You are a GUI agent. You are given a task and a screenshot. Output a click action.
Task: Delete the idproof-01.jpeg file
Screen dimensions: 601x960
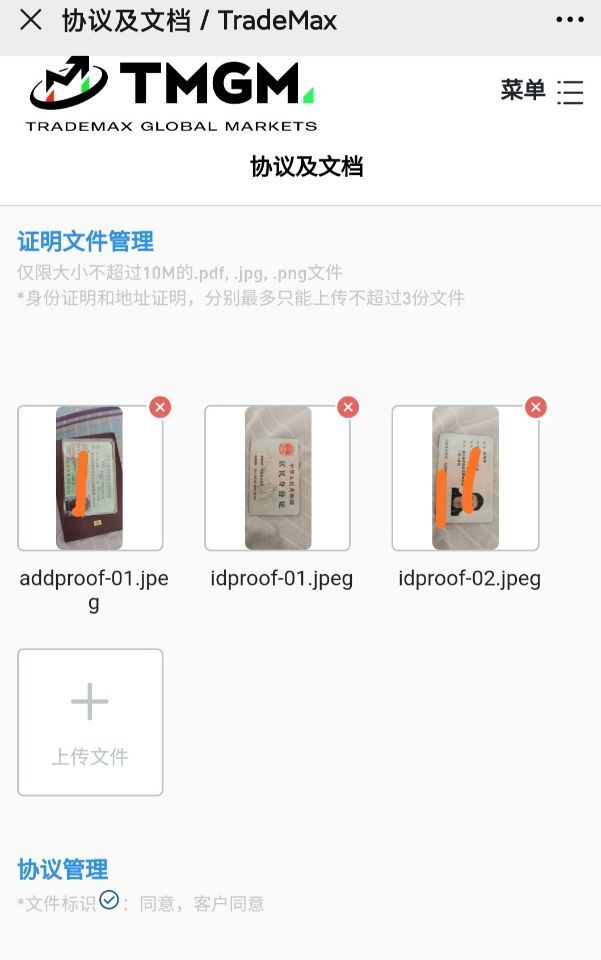coord(348,407)
